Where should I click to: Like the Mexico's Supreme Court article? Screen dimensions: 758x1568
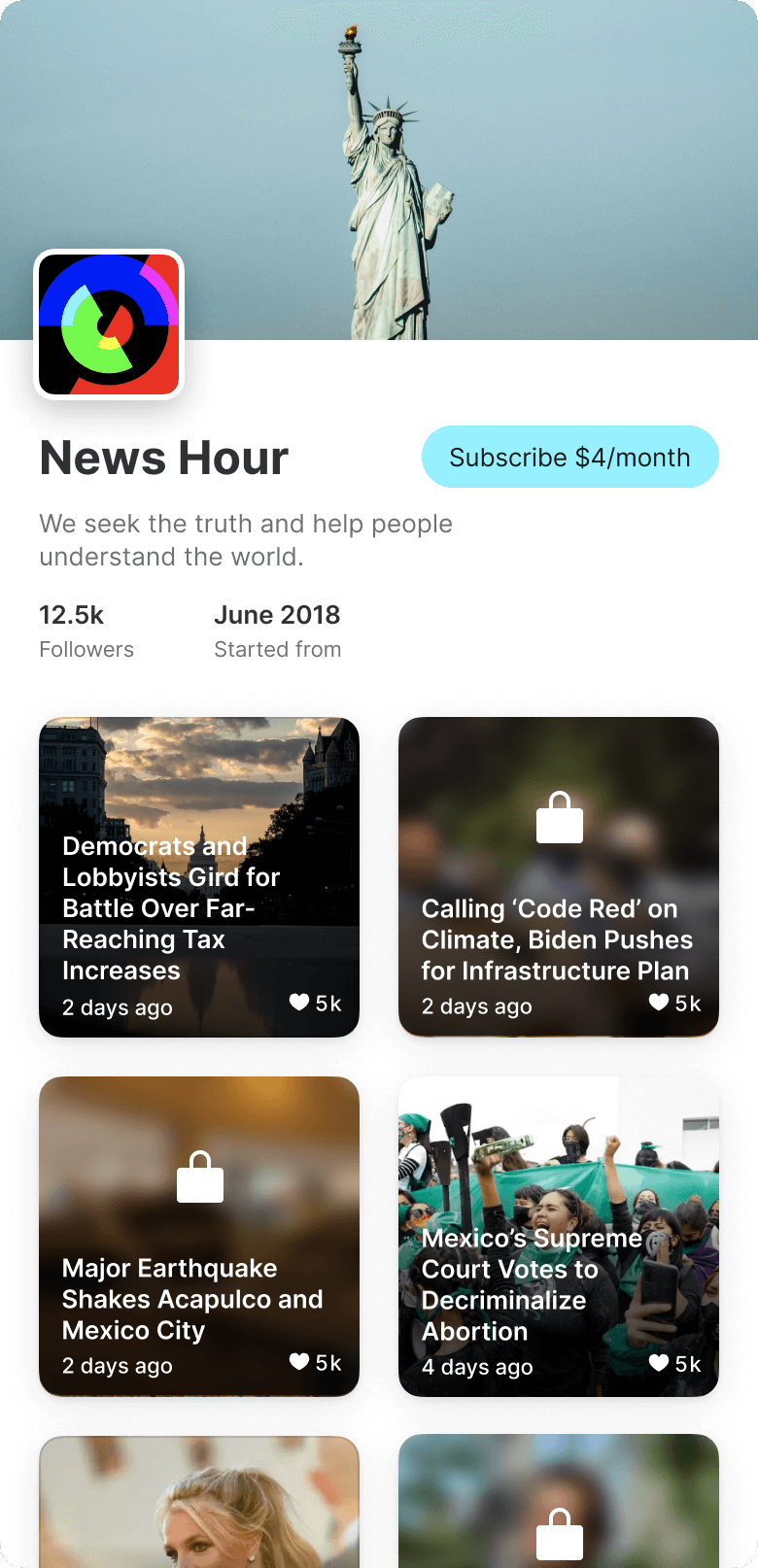pyautogui.click(x=660, y=1363)
